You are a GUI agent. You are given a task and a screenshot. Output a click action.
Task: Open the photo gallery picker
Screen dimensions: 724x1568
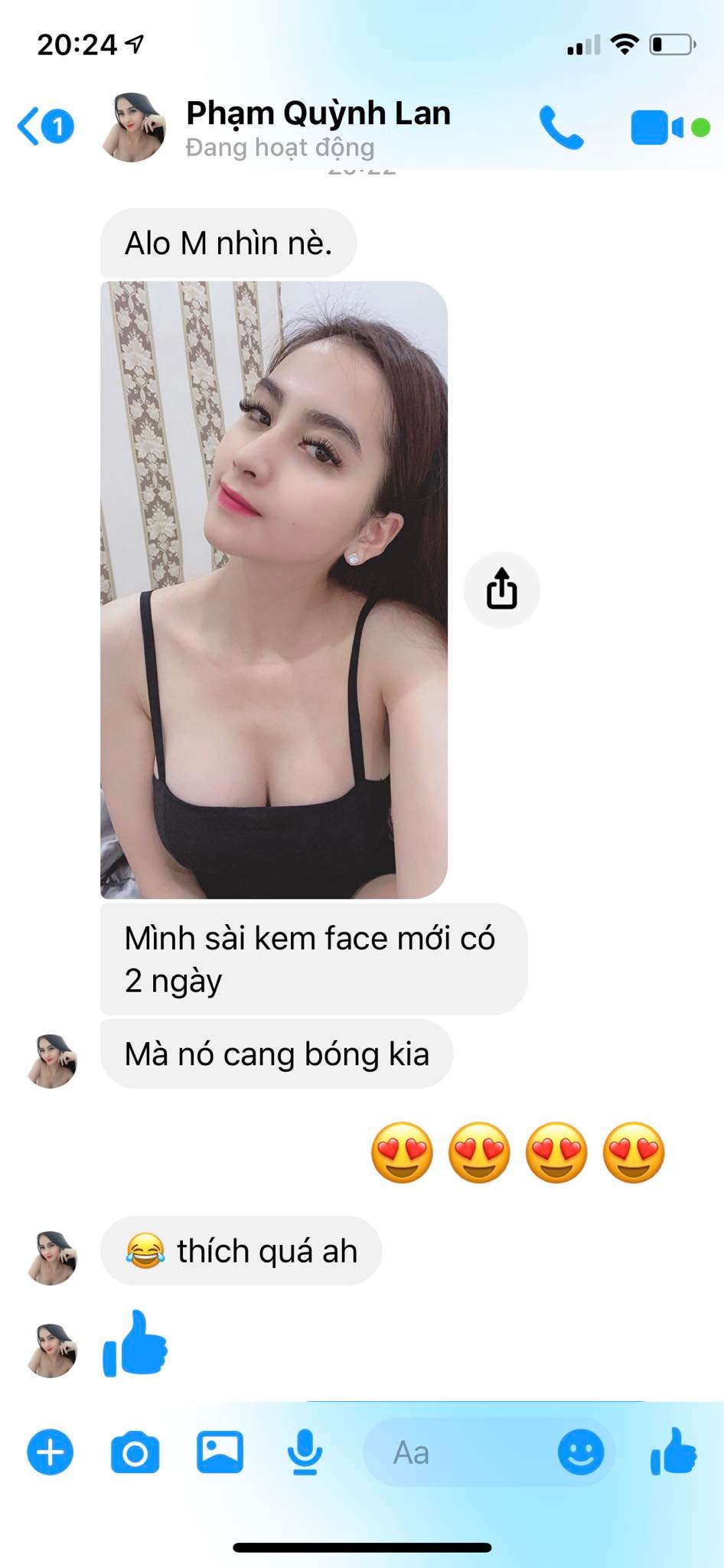point(220,1452)
